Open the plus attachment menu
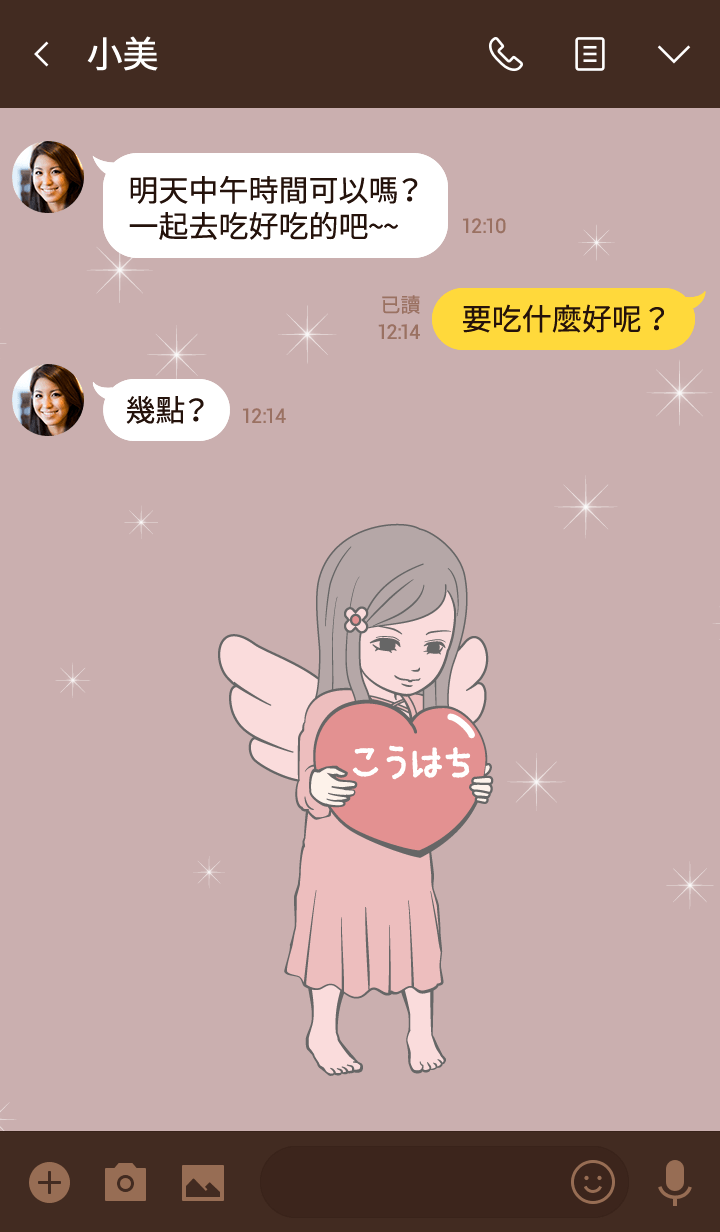Viewport: 720px width, 1232px height. (x=49, y=1183)
